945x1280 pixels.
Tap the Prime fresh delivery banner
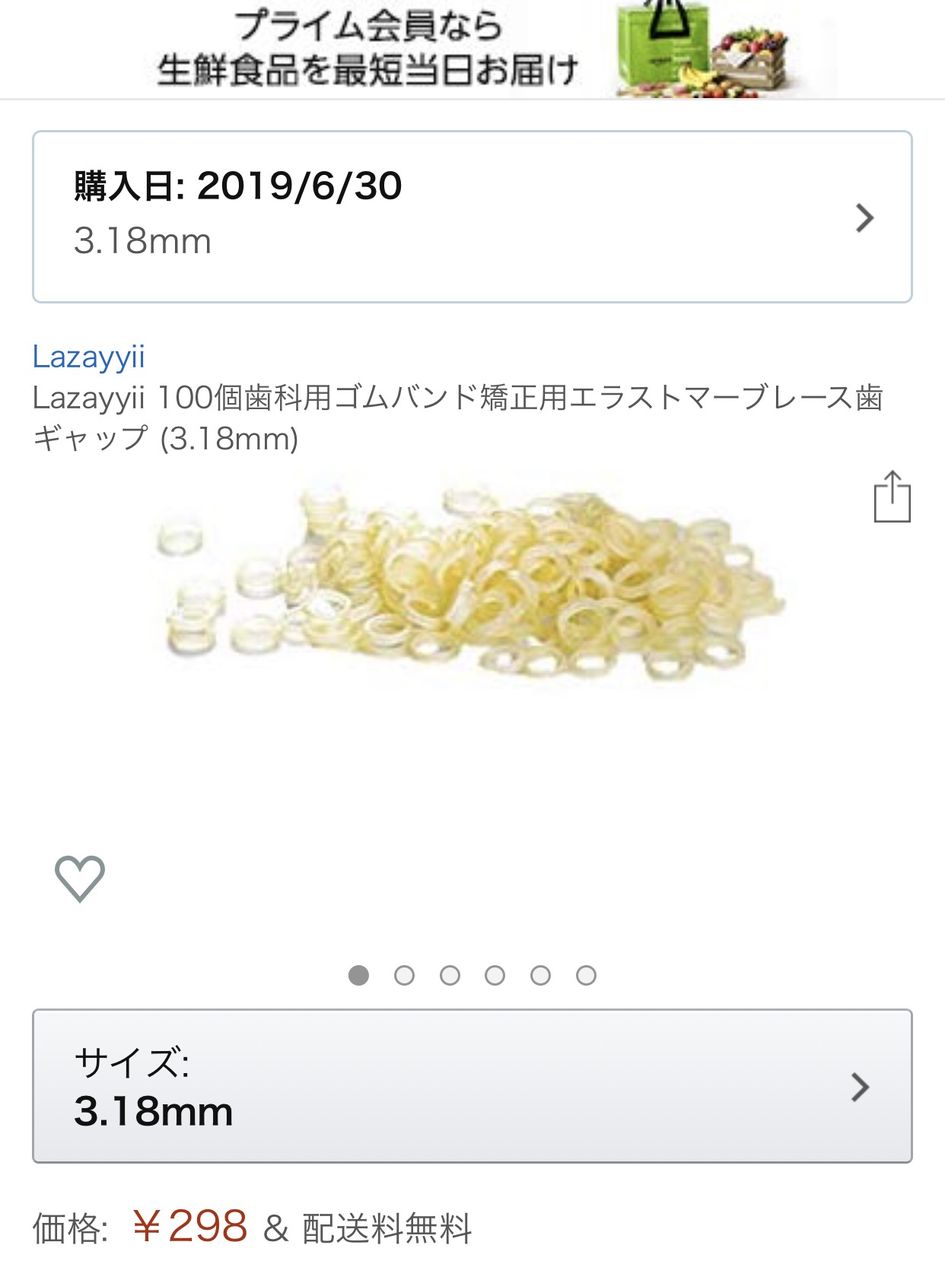coord(470,48)
